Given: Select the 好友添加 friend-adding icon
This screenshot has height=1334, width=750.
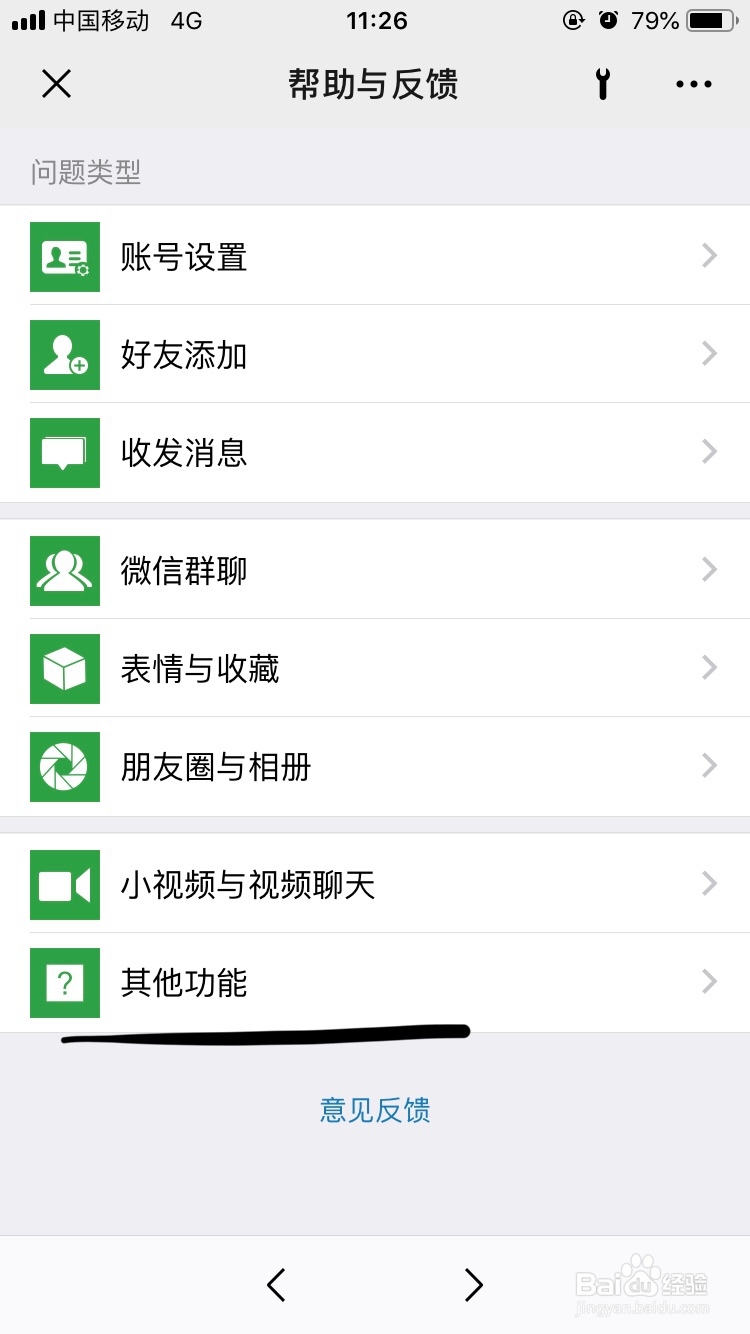Looking at the screenshot, I should click(x=65, y=354).
